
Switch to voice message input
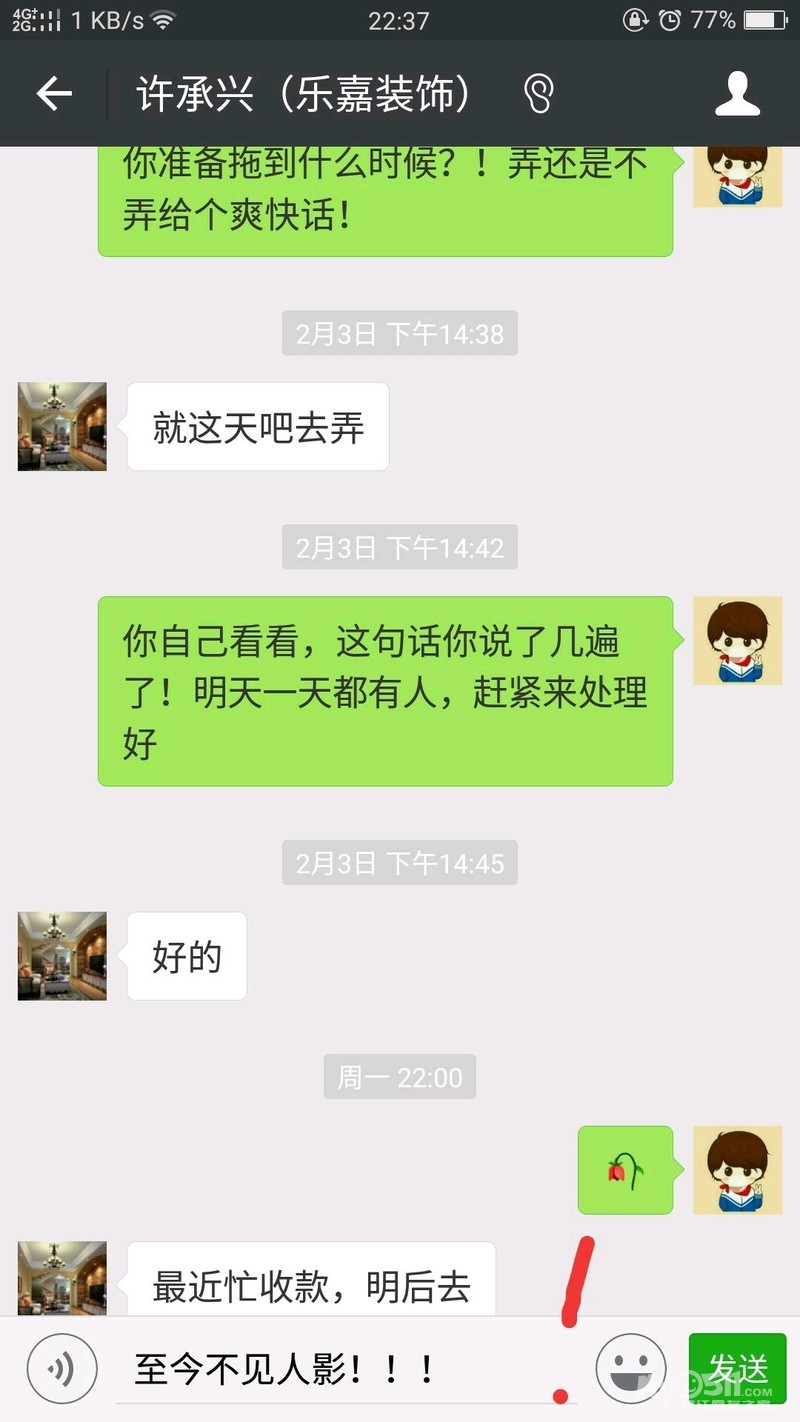62,1369
